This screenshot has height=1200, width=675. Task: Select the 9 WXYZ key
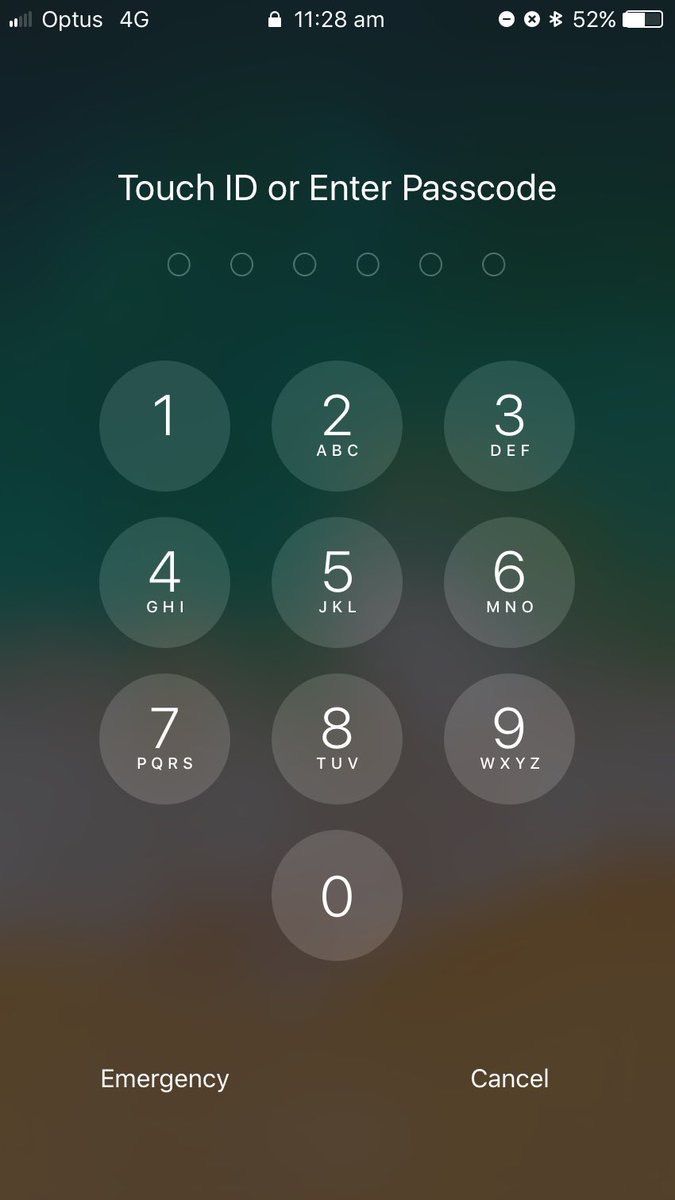click(509, 738)
